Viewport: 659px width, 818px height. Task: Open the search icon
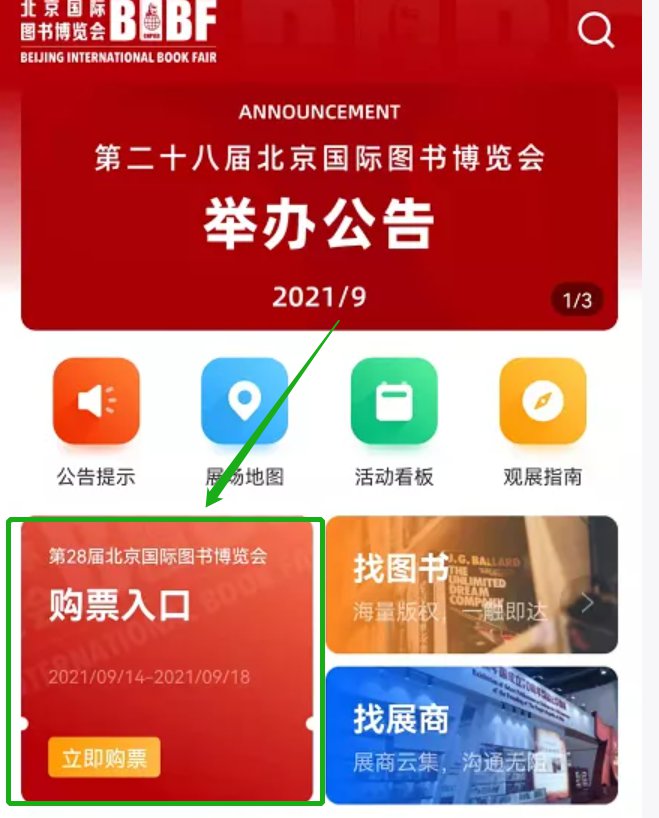pos(596,32)
